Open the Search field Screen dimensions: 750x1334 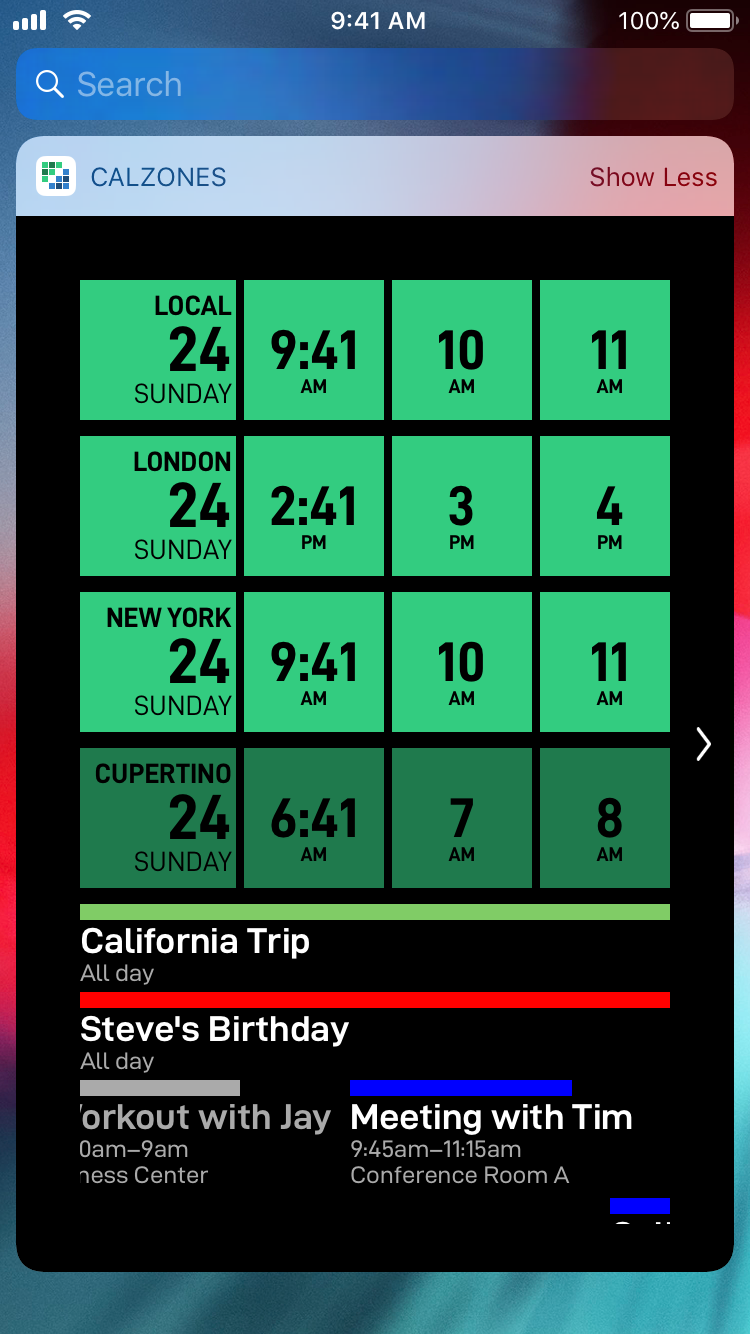point(375,84)
